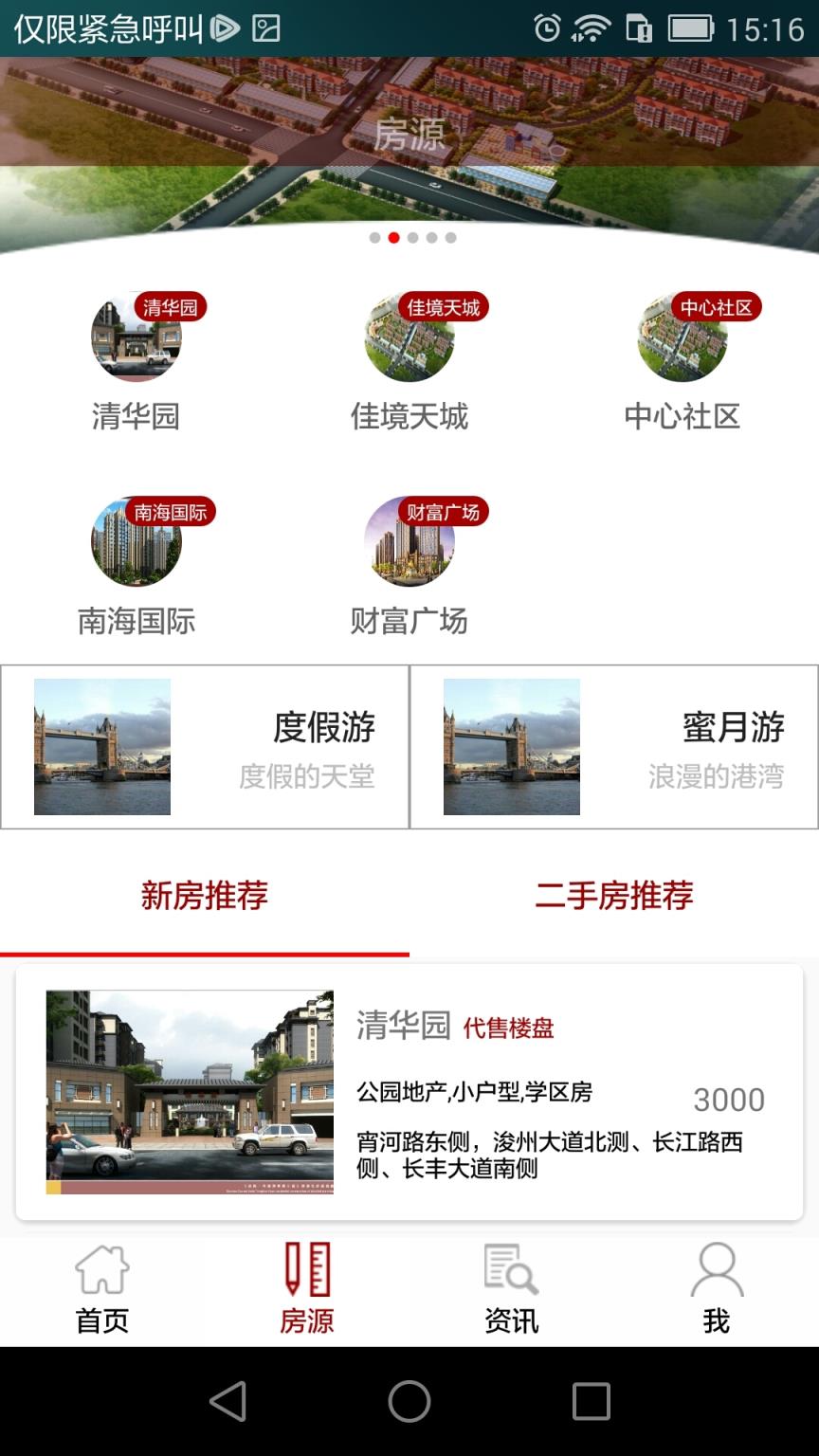Image resolution: width=819 pixels, height=1456 pixels.
Task: Open the 度假游 vacation travel card
Action: 205,745
